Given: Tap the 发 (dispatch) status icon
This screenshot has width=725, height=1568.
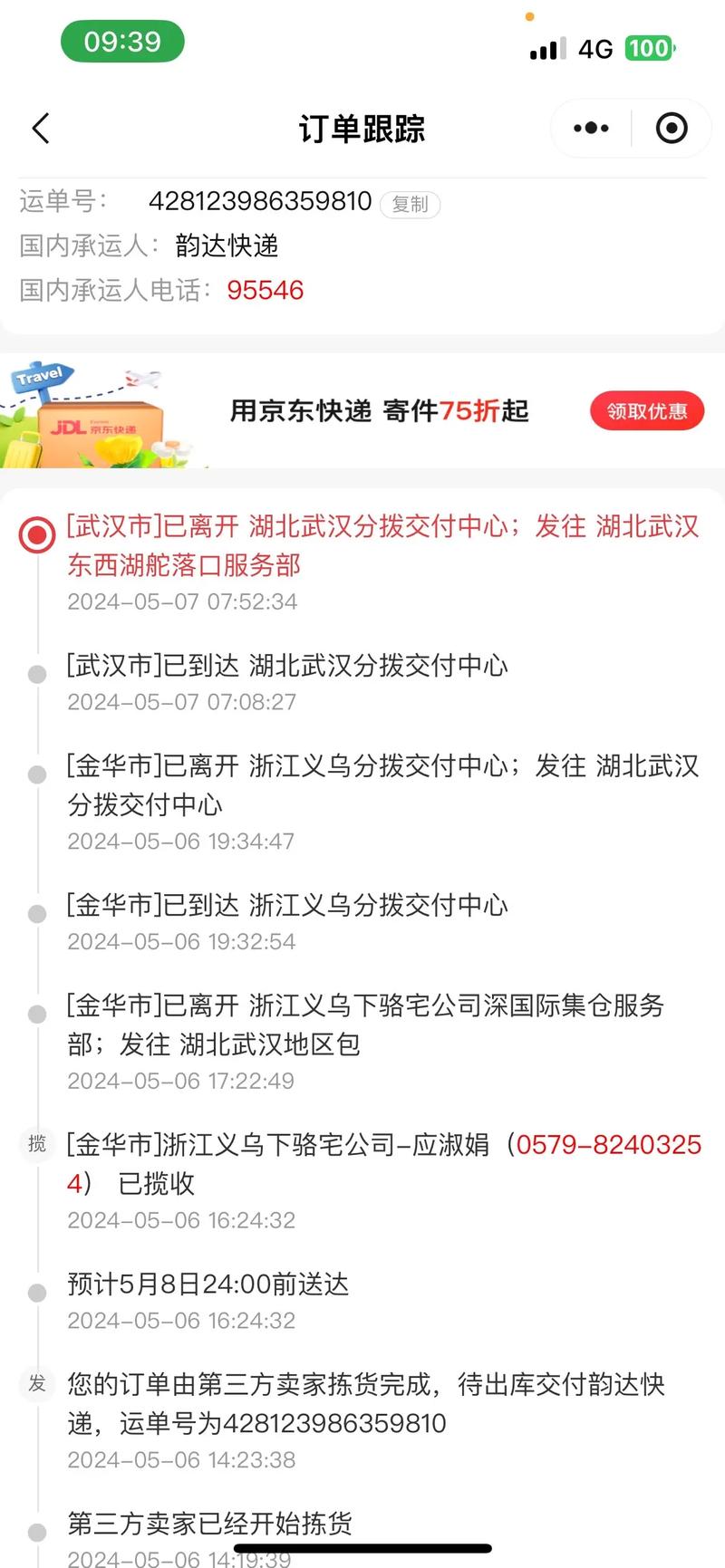Looking at the screenshot, I should 36,1384.
